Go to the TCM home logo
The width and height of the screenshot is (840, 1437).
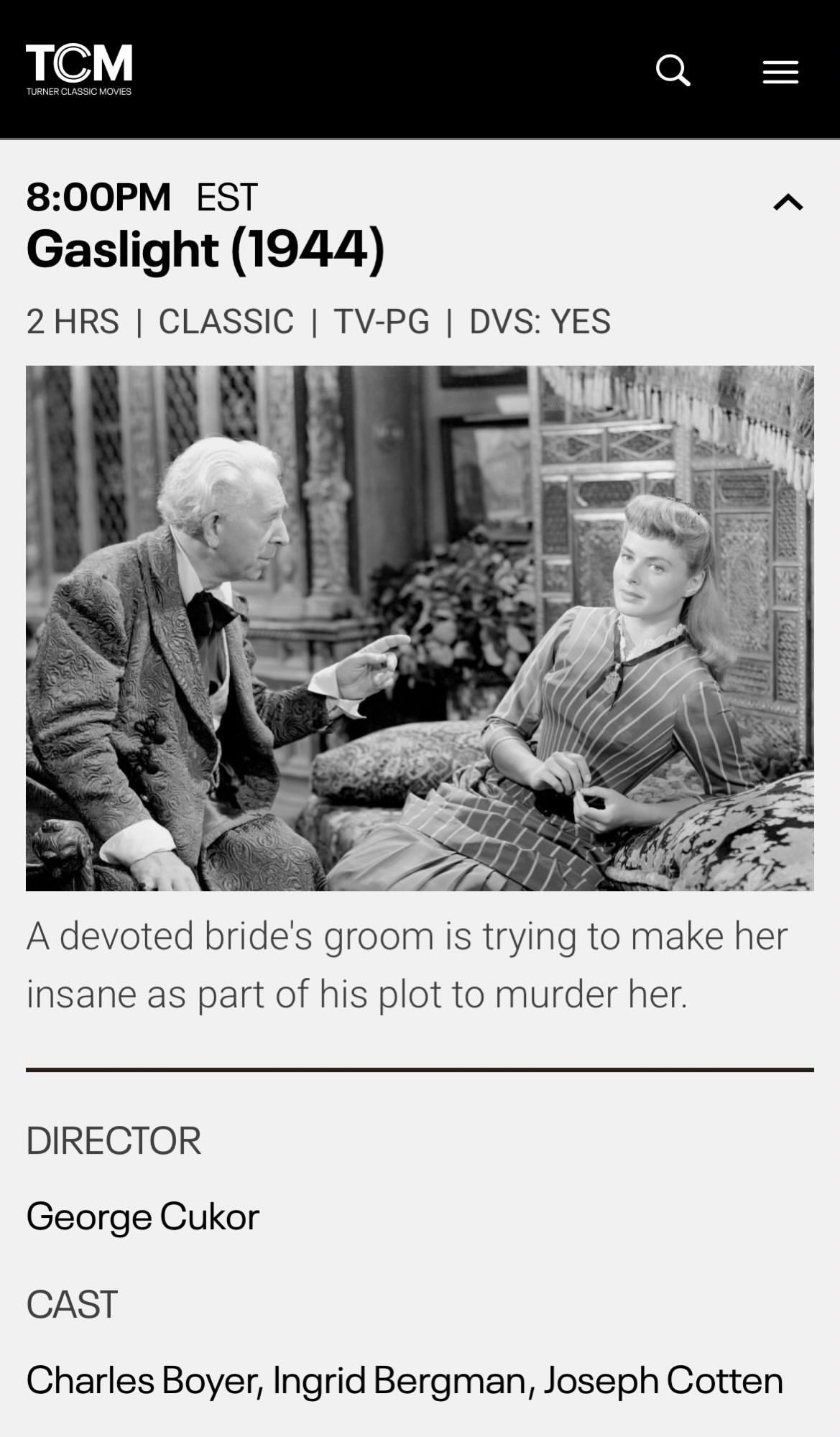[79, 69]
